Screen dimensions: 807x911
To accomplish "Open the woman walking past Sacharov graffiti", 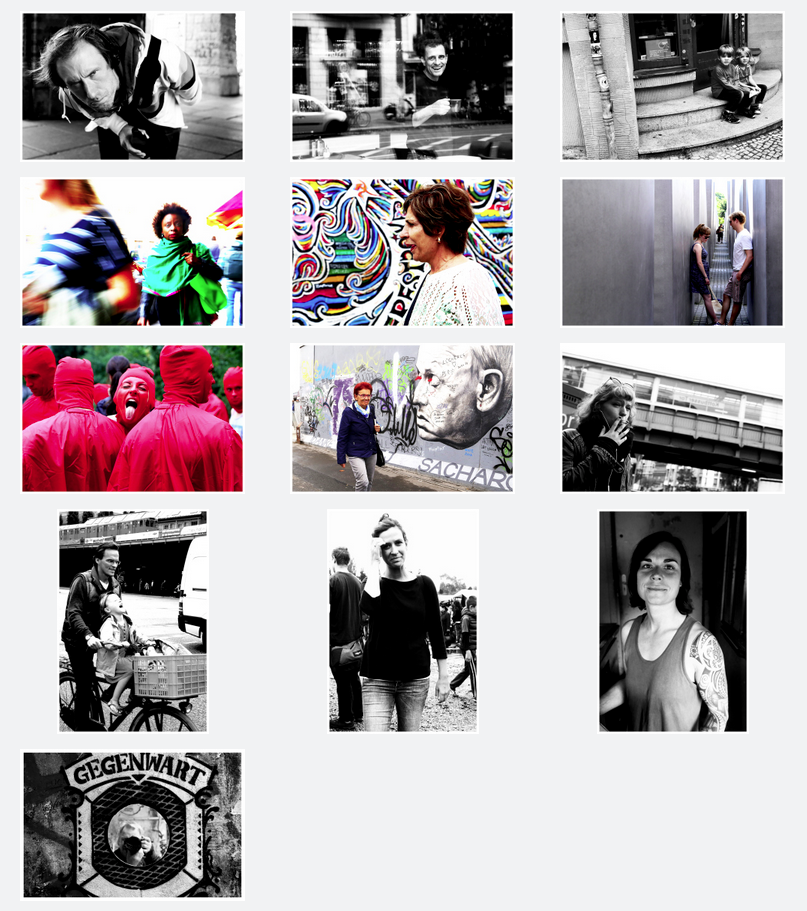I will pyautogui.click(x=402, y=418).
